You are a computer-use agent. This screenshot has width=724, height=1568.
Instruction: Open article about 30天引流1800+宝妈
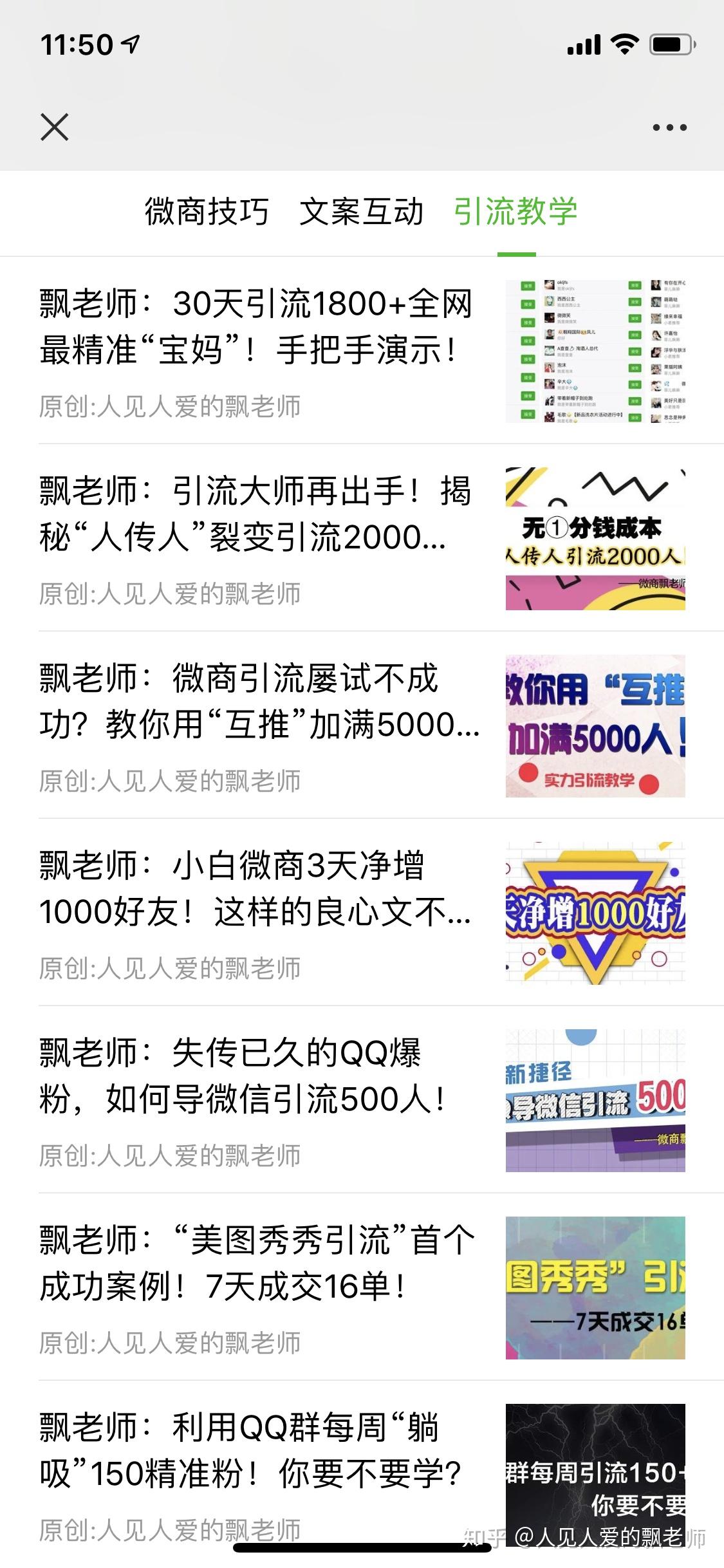pyautogui.click(x=257, y=327)
